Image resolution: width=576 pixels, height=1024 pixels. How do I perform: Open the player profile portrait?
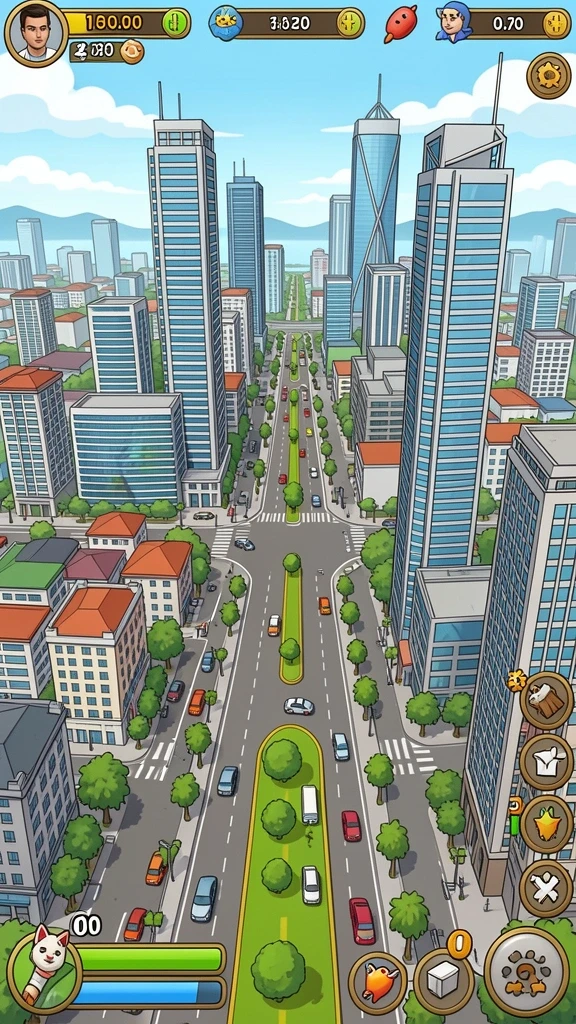coord(36,33)
